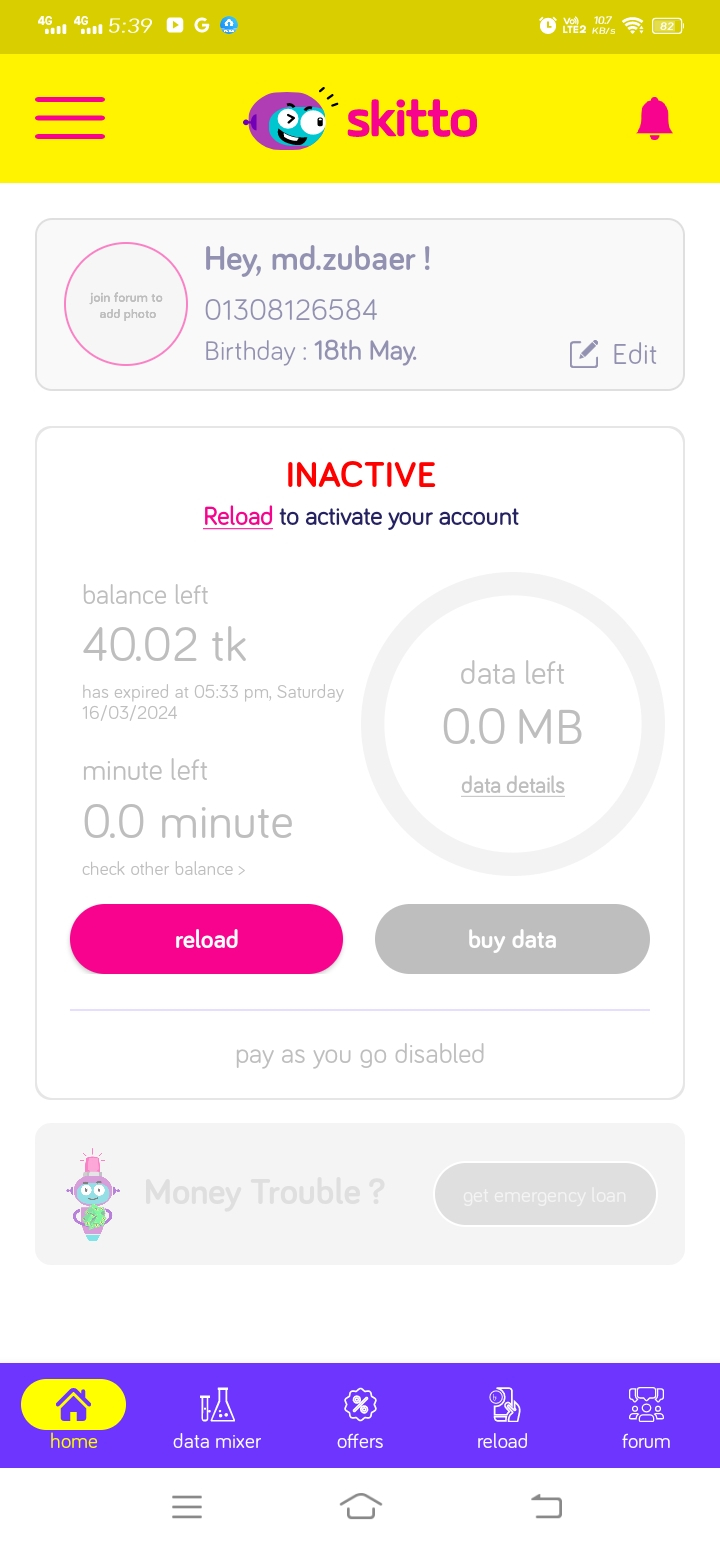Open system recent apps menu
Image resolution: width=720 pixels, height=1544 pixels.
point(187,1506)
